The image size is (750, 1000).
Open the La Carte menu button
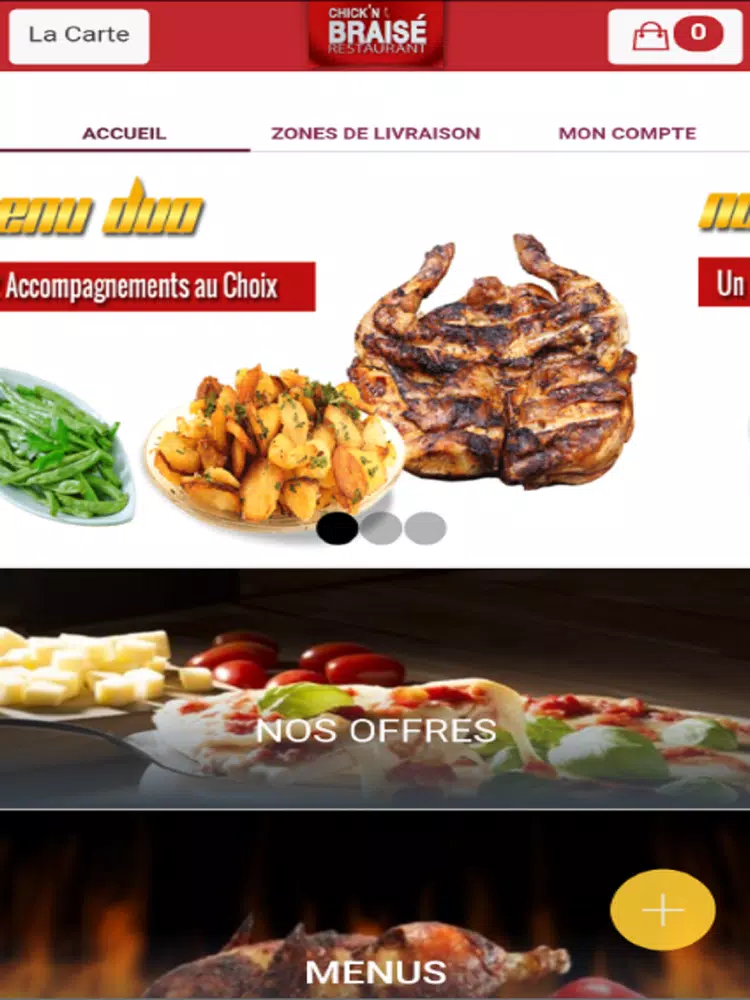pyautogui.click(x=79, y=36)
